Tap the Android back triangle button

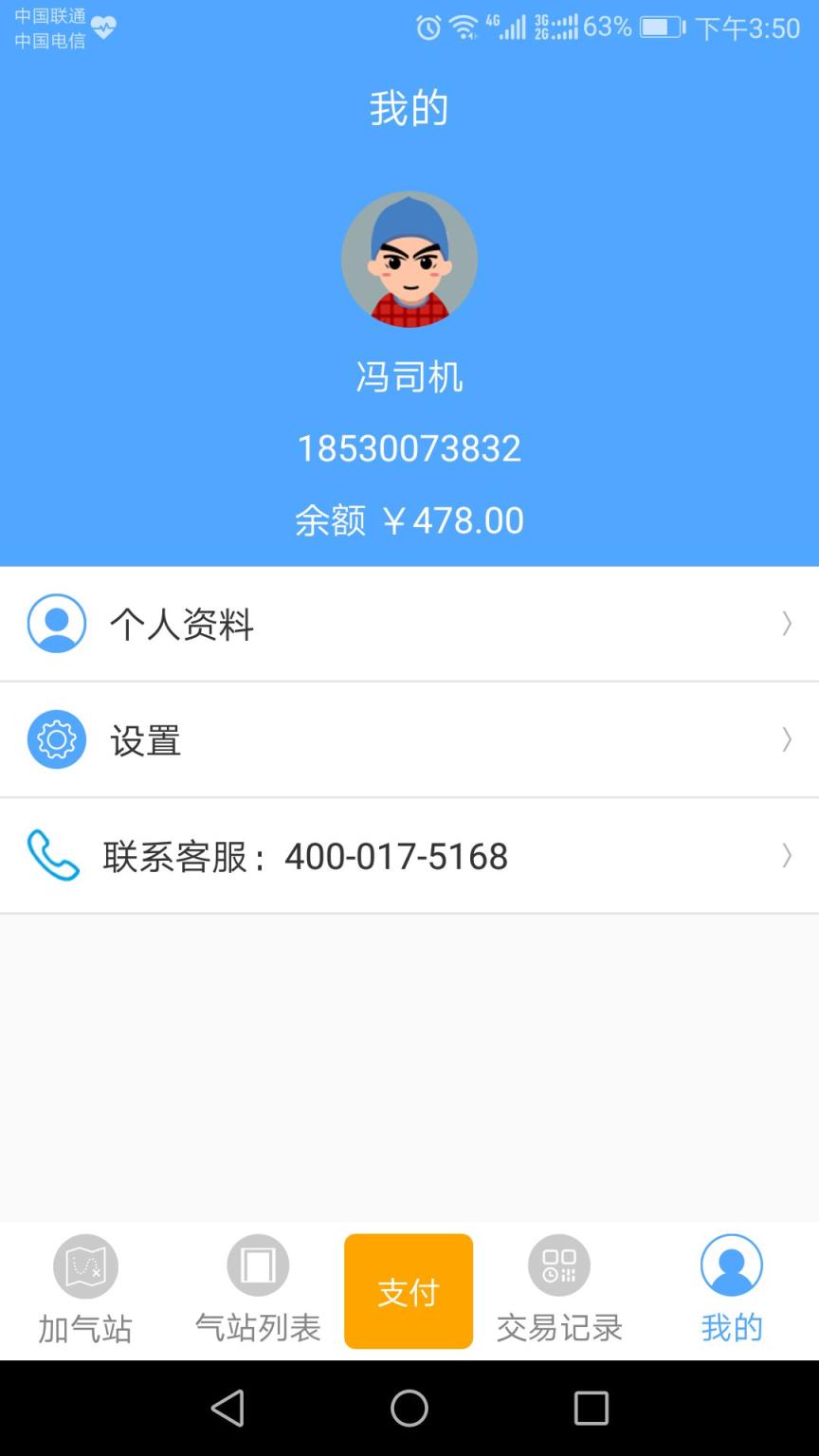[x=227, y=1409]
